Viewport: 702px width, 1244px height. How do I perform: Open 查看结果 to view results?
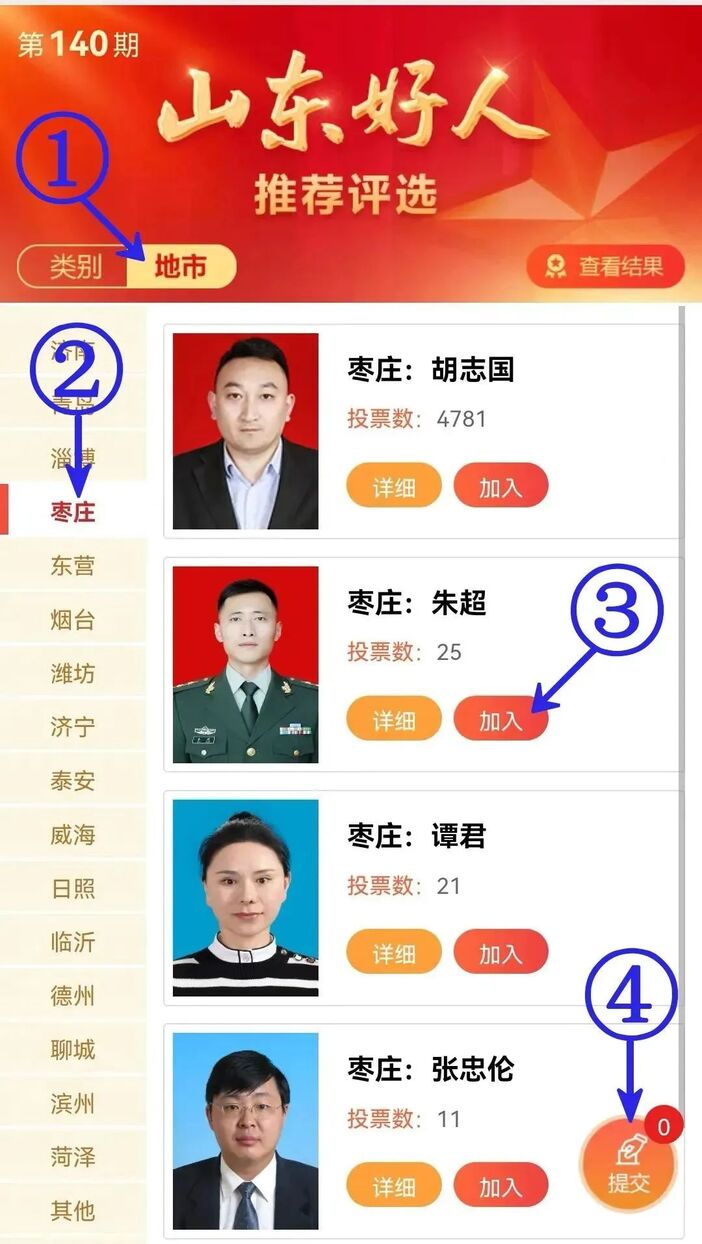click(606, 267)
